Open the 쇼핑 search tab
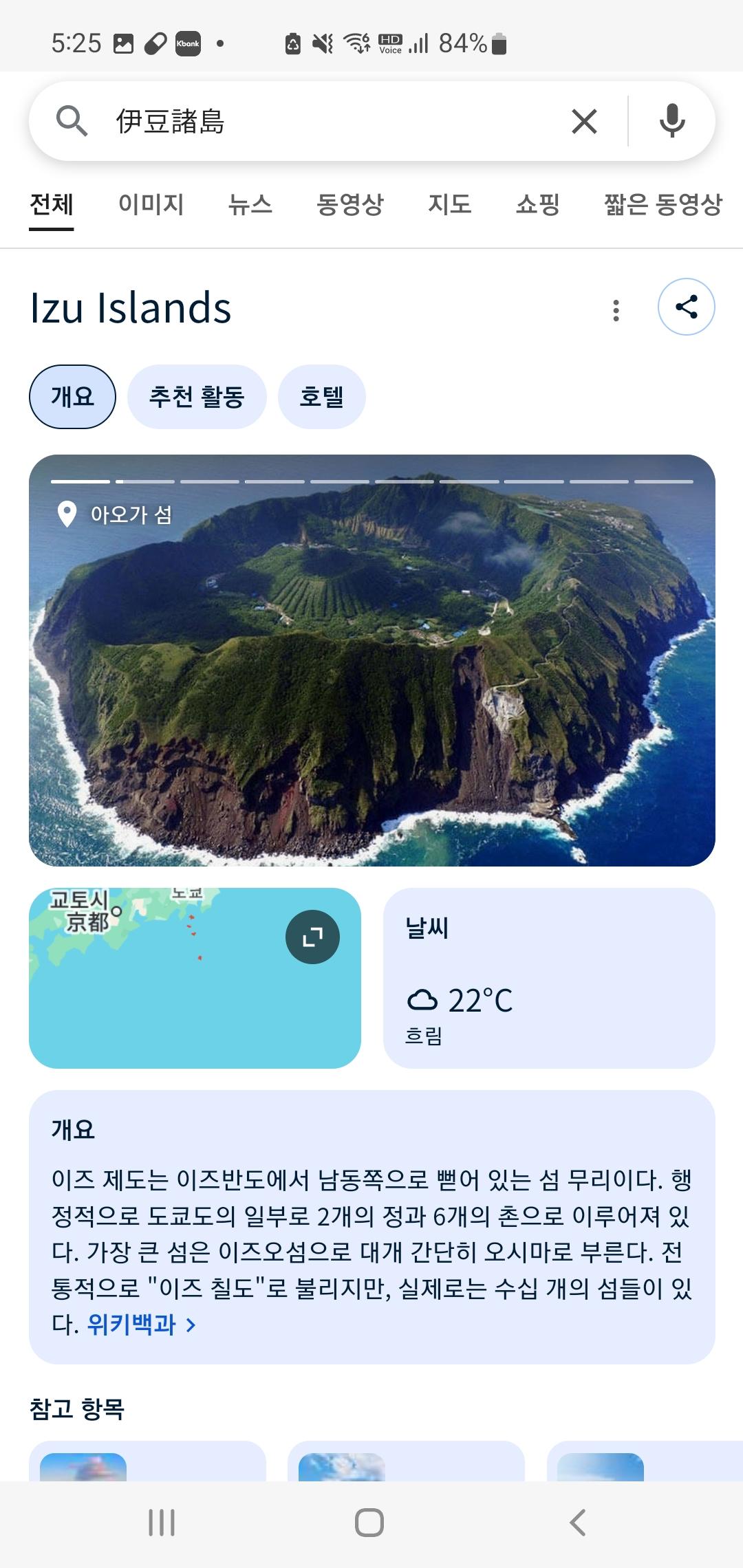The height and width of the screenshot is (1568, 743). (539, 204)
